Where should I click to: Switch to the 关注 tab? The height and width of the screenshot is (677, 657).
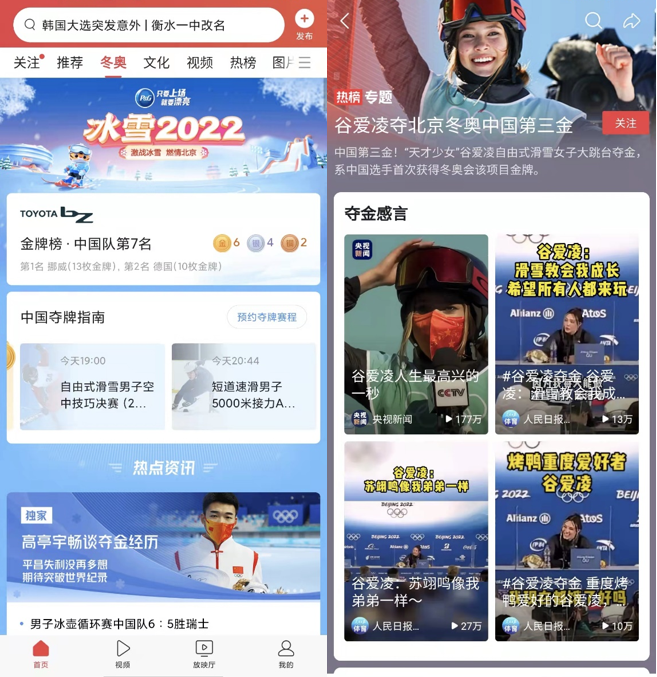26,63
